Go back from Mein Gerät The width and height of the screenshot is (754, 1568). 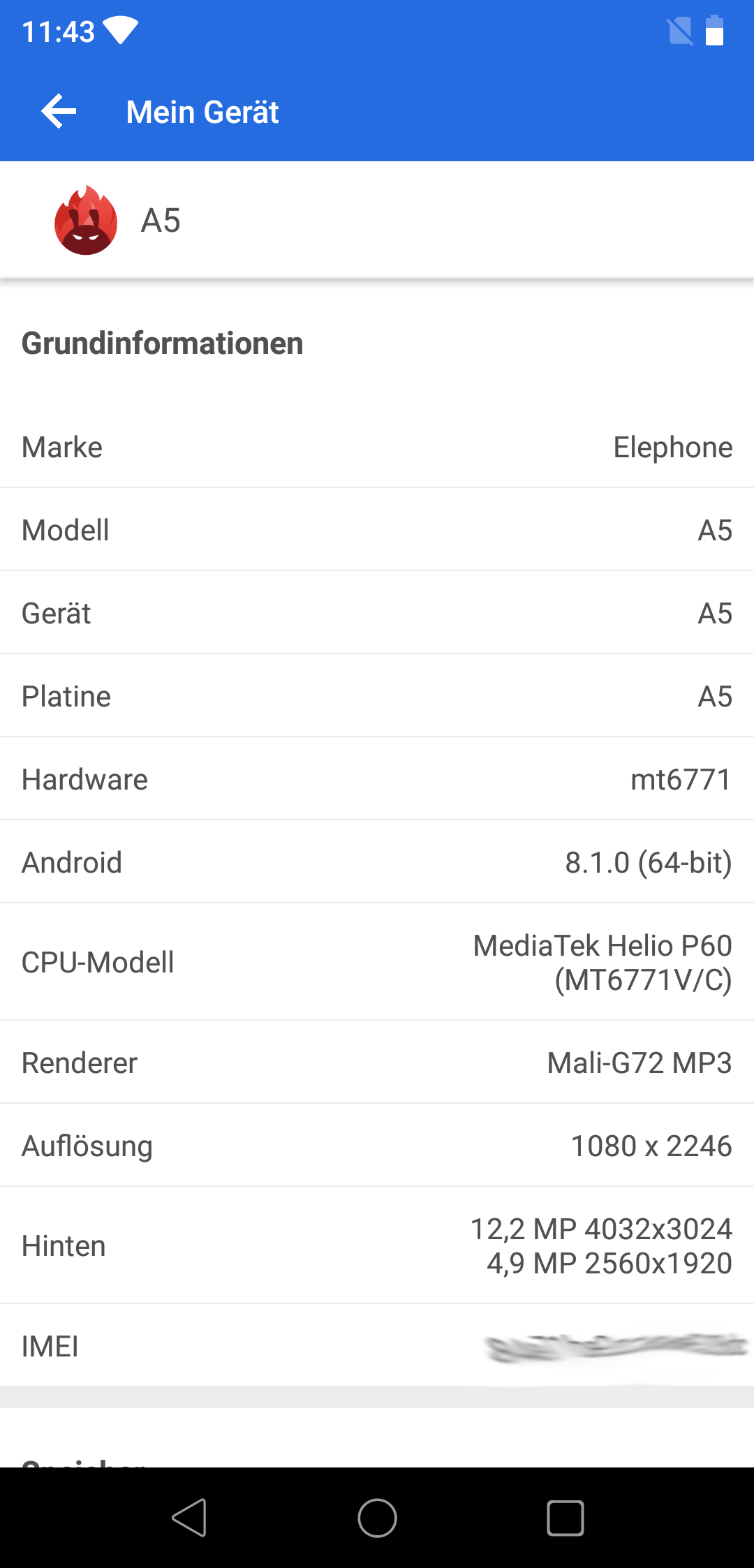[x=59, y=112]
